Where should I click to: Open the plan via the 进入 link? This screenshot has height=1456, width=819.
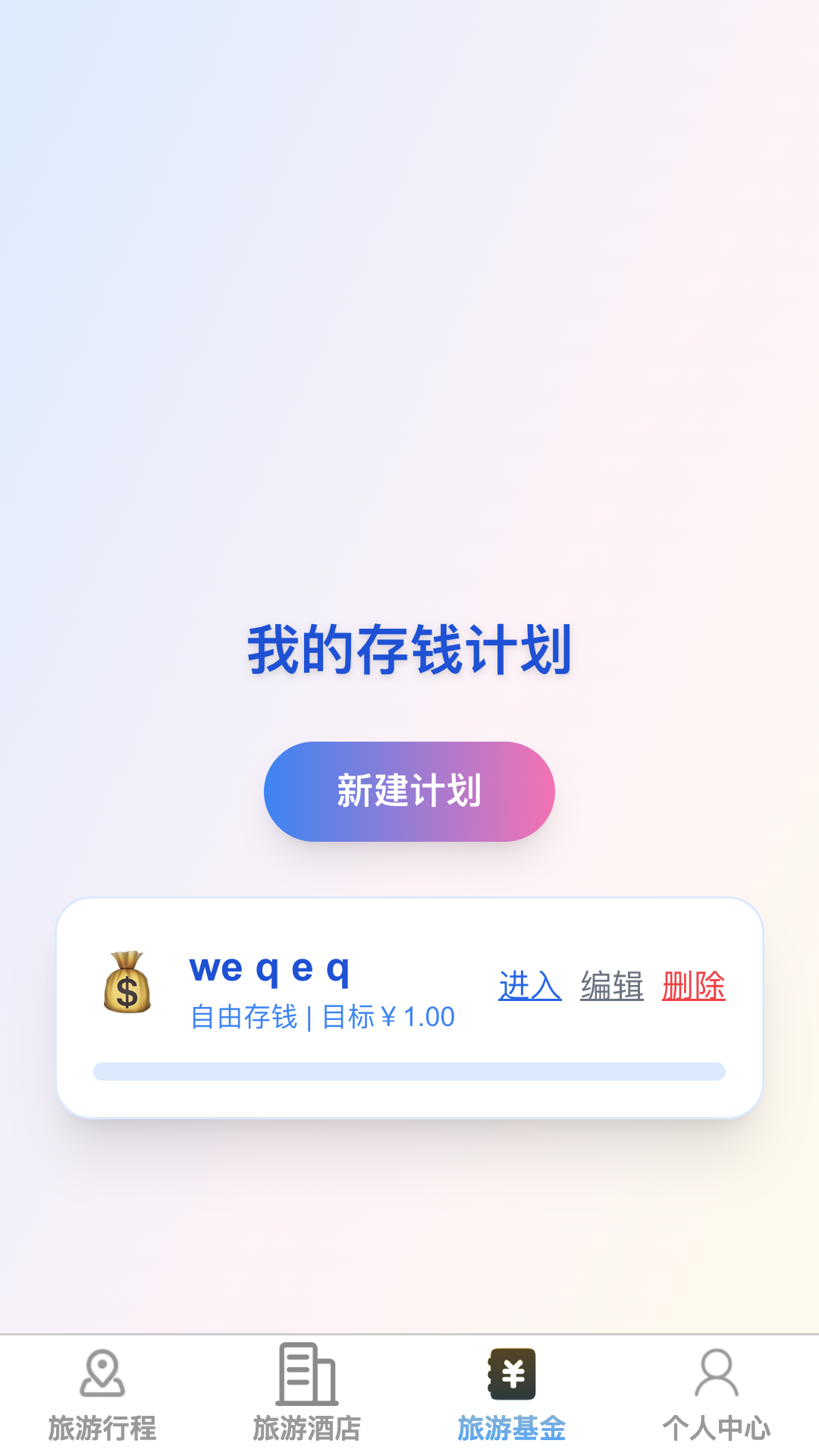coord(529,986)
